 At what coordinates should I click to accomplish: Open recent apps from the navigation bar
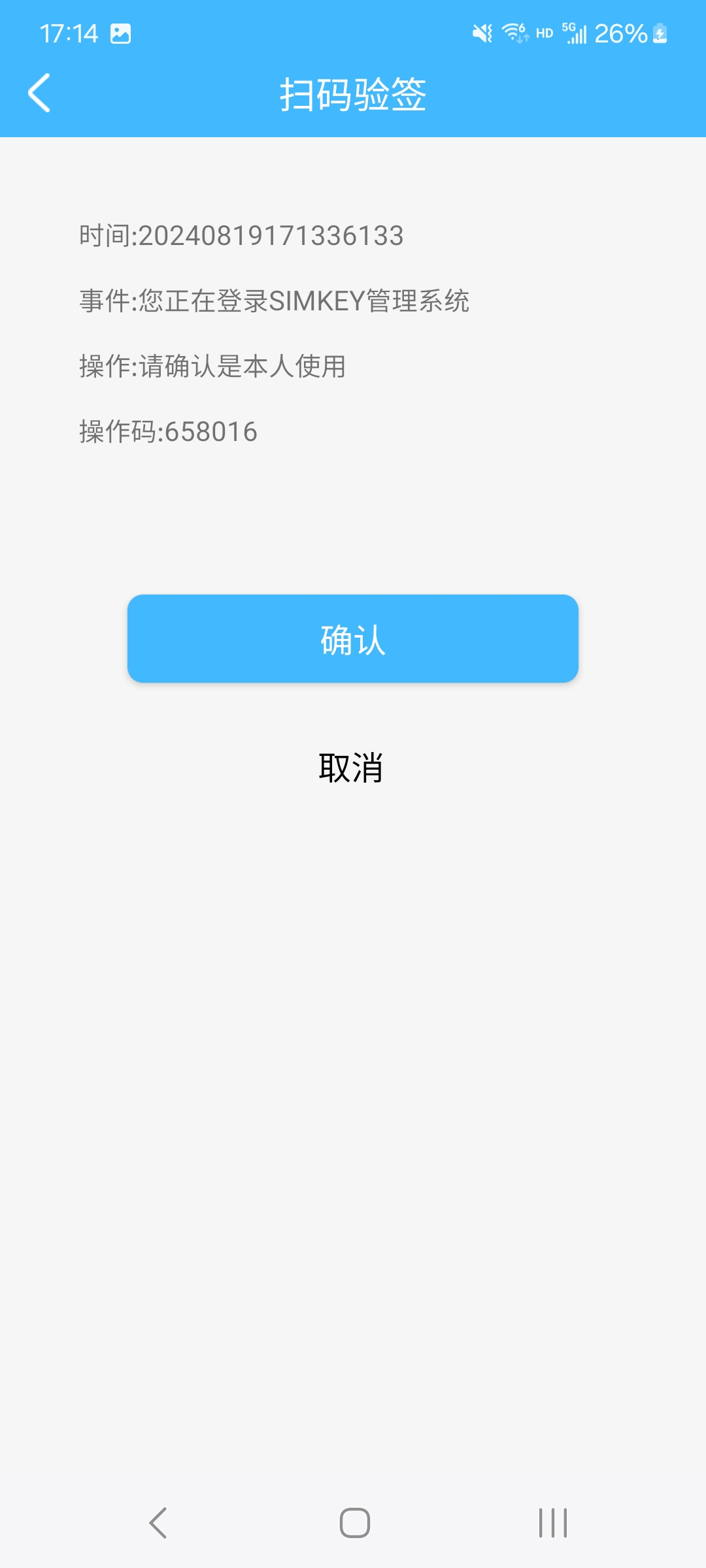552,1523
